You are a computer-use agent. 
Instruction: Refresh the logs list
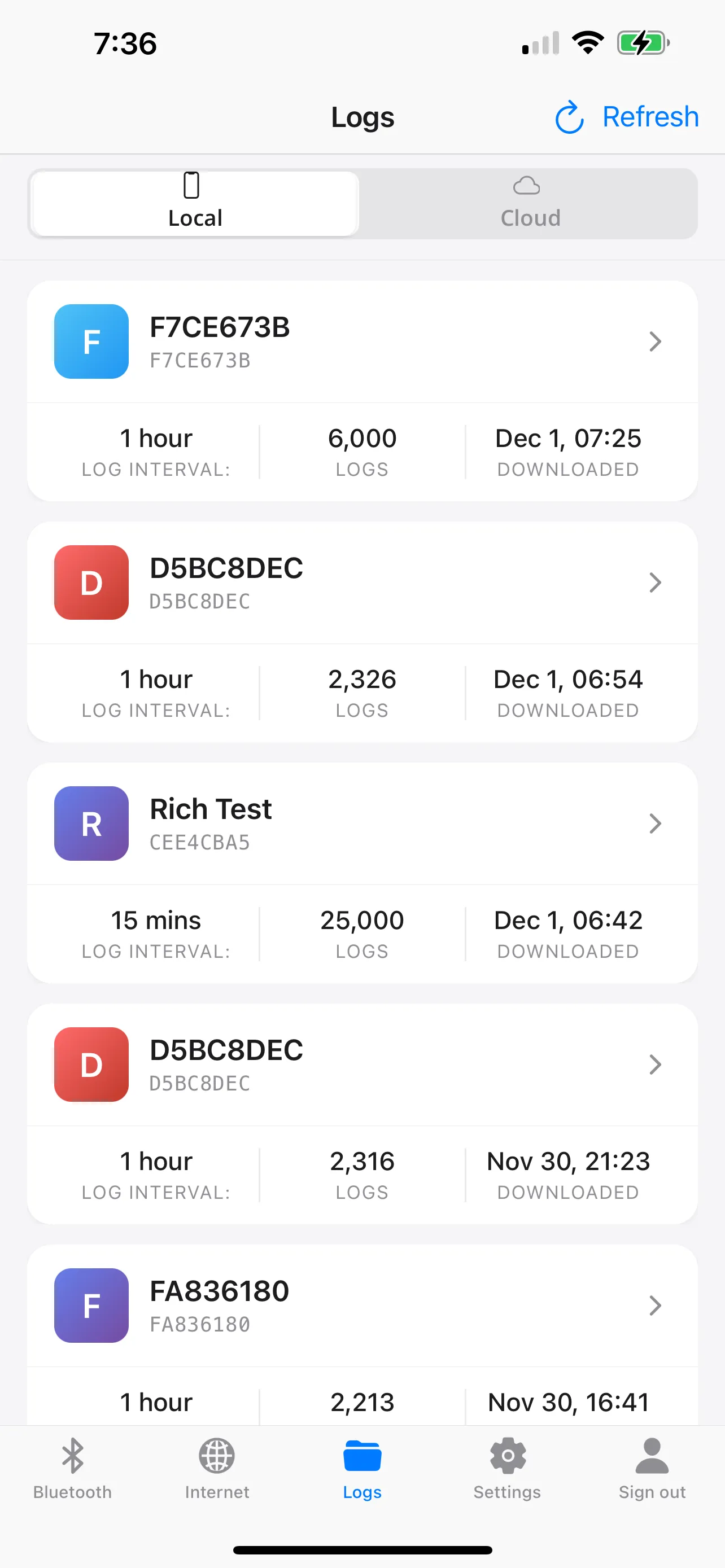627,117
